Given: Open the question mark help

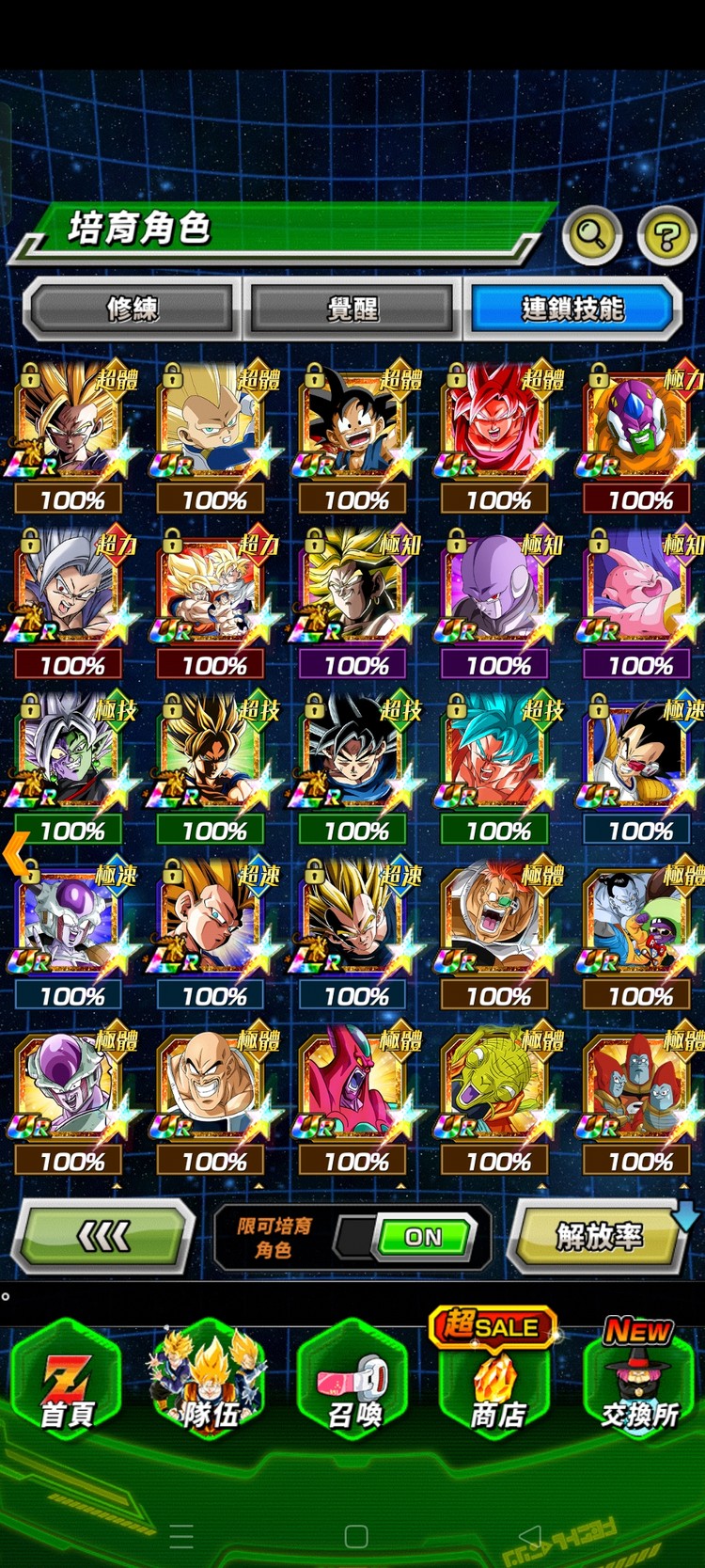Looking at the screenshot, I should [x=666, y=235].
